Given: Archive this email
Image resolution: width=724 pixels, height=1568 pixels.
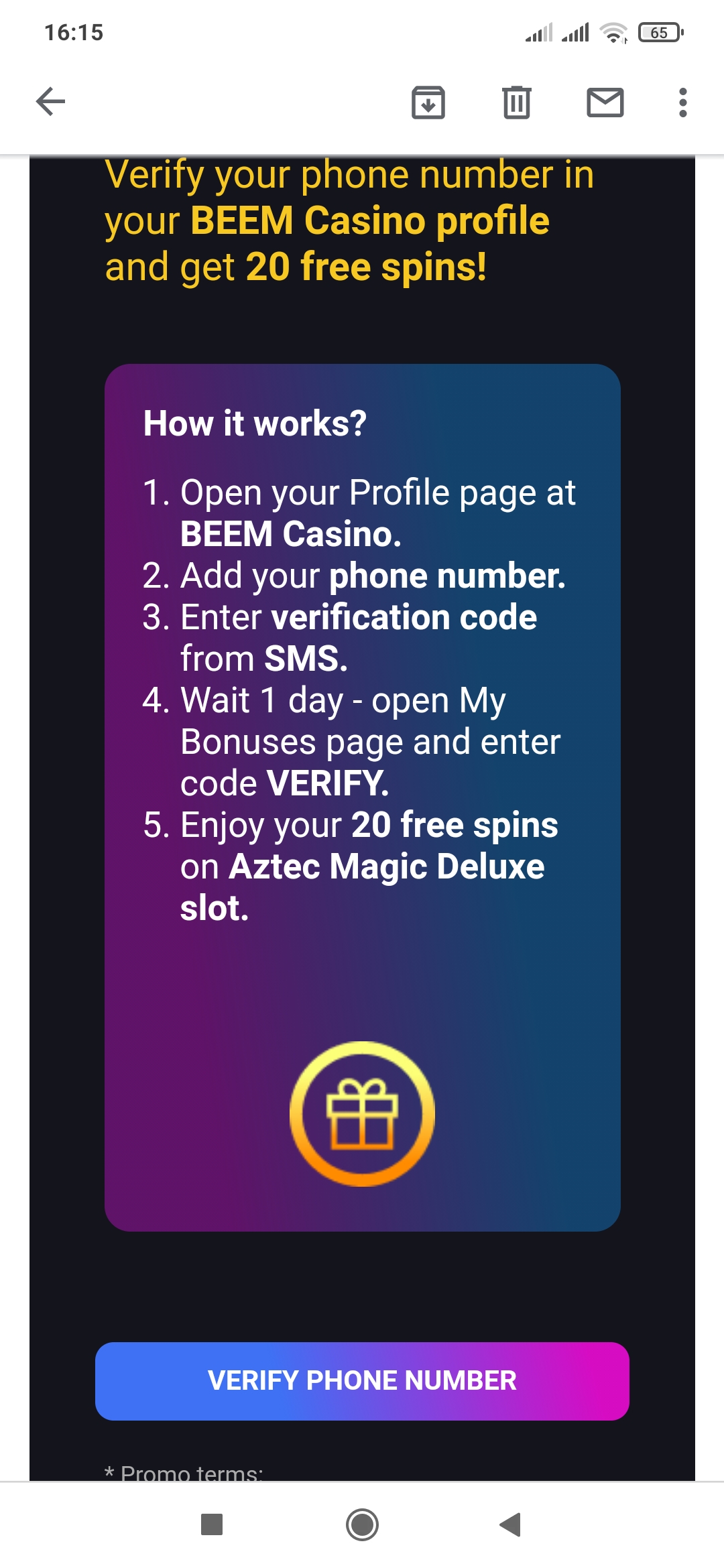Looking at the screenshot, I should (428, 103).
